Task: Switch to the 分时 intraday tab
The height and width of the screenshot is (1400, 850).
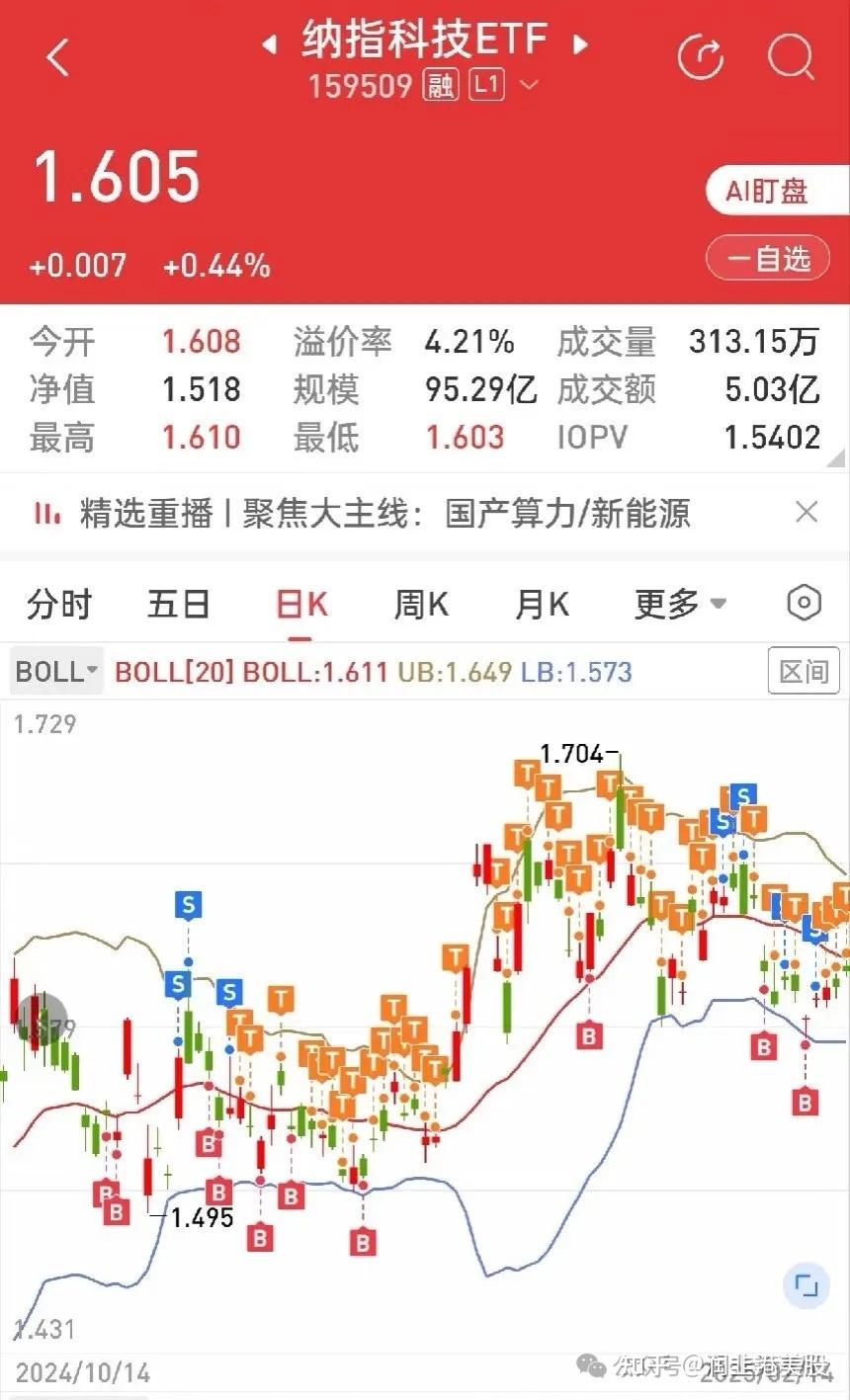Action: pyautogui.click(x=57, y=603)
